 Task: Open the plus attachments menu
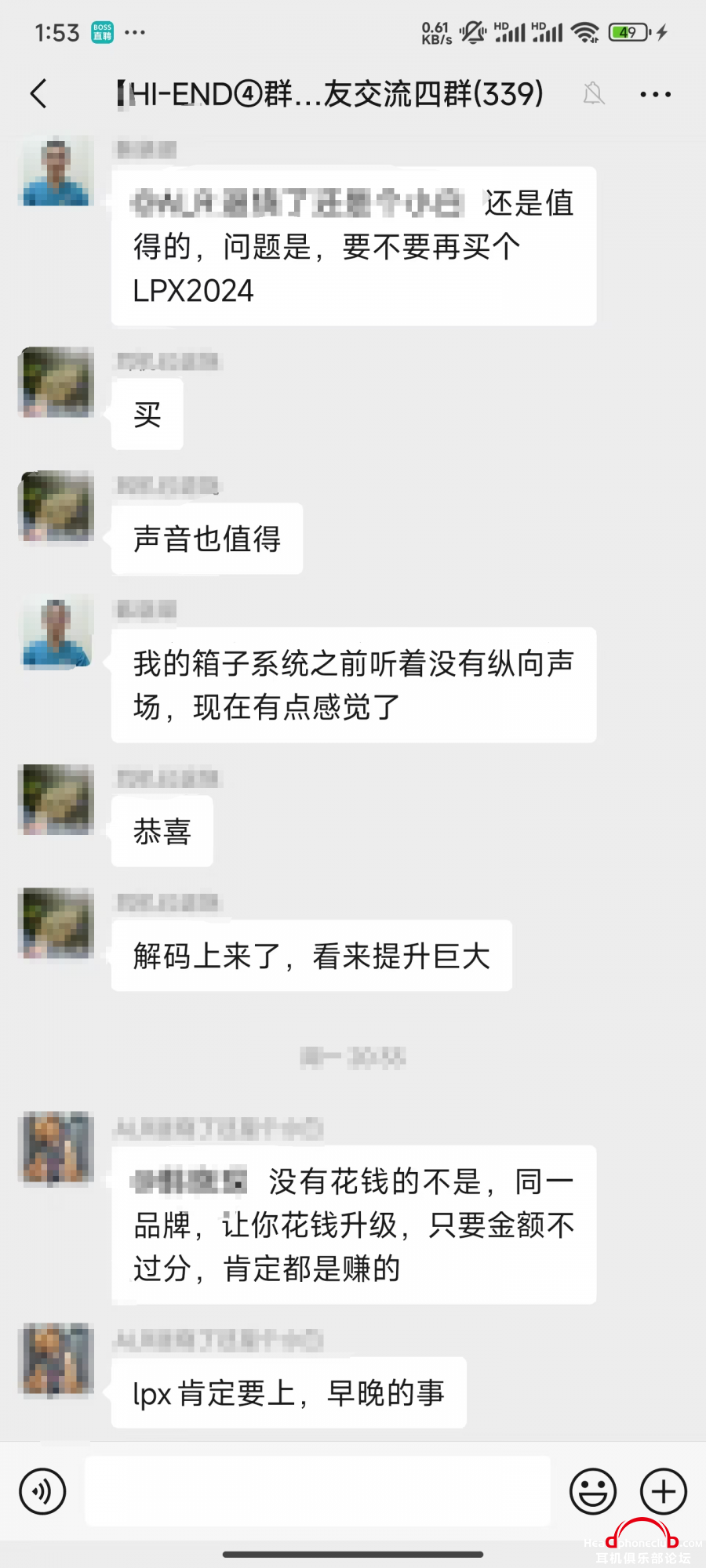tap(664, 1491)
